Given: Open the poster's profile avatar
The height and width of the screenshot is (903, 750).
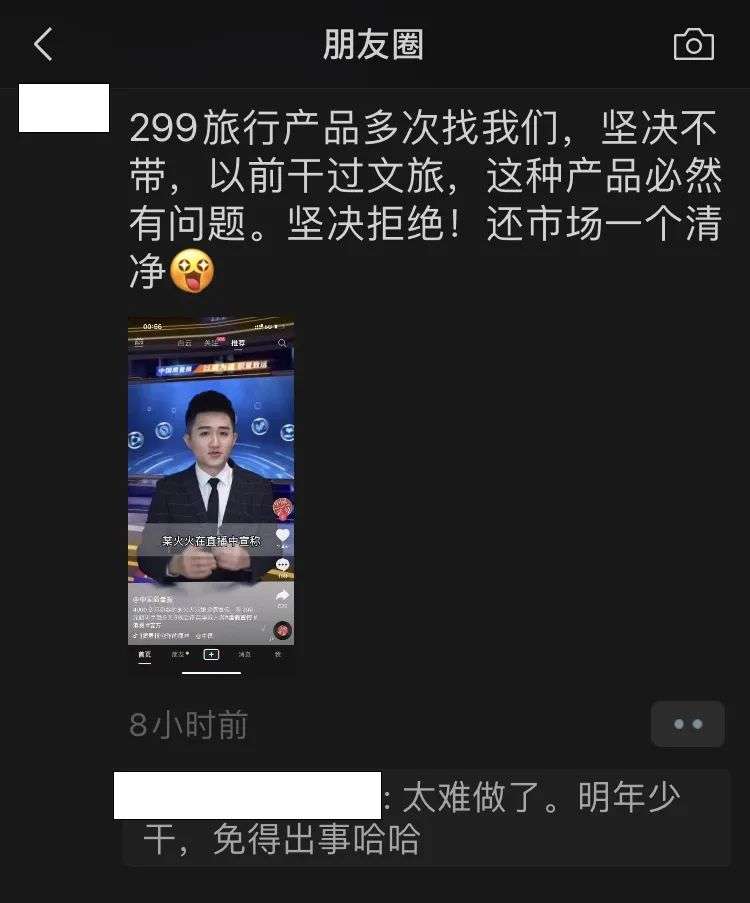Looking at the screenshot, I should pyautogui.click(x=64, y=108).
